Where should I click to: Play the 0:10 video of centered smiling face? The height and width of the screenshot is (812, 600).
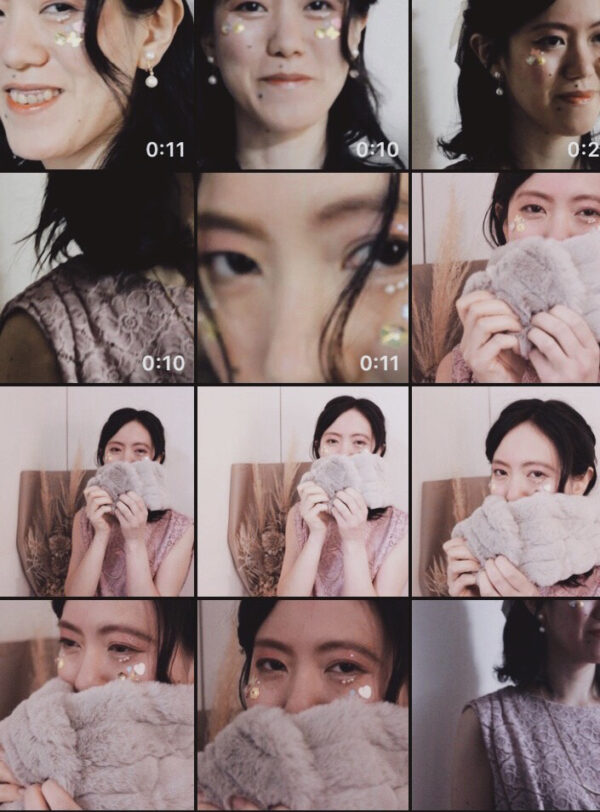(x=302, y=84)
